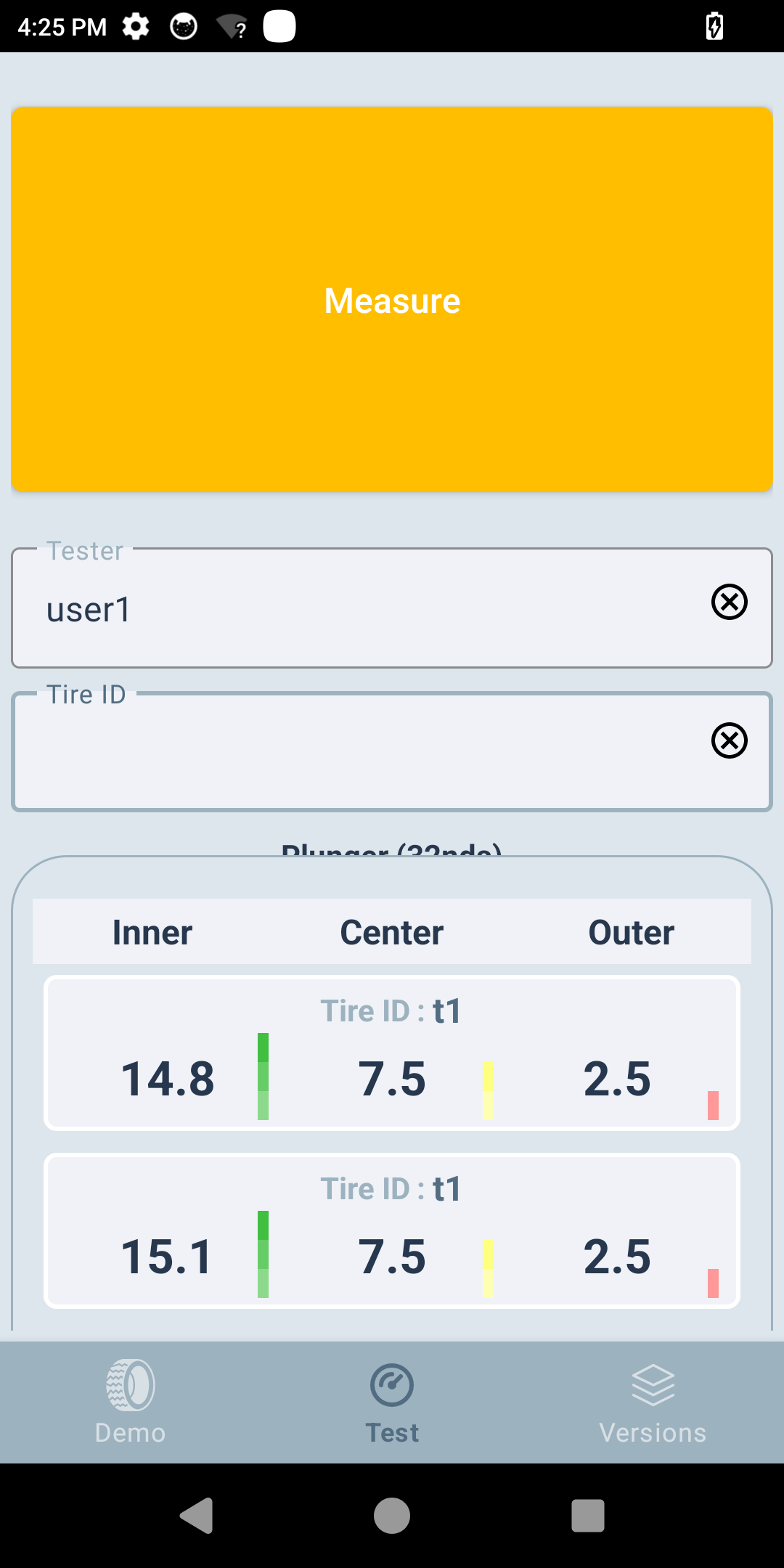Tap the yellow Measure button
The image size is (784, 1568).
pos(392,299)
